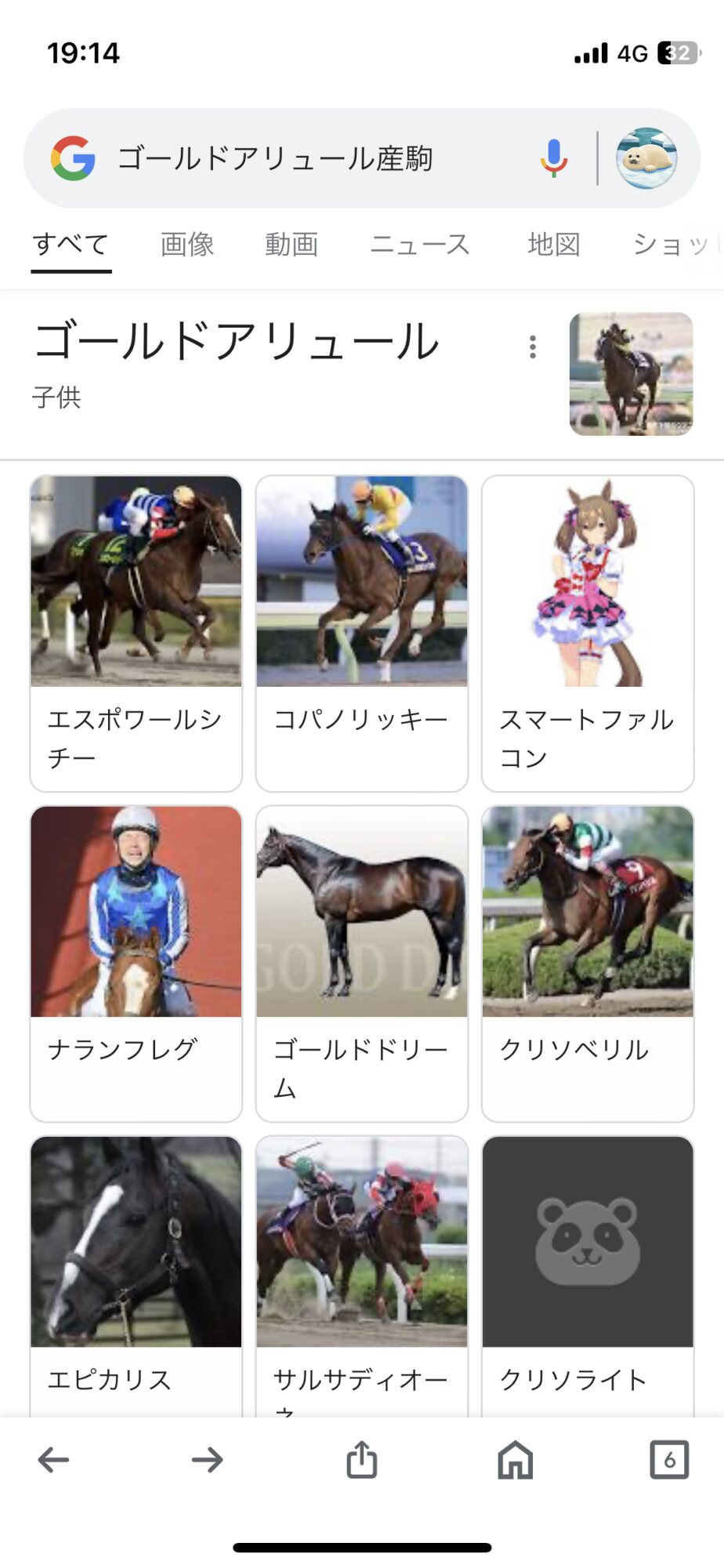The image size is (724, 1568).
Task: View the ナランフレグ card
Action: point(136,964)
